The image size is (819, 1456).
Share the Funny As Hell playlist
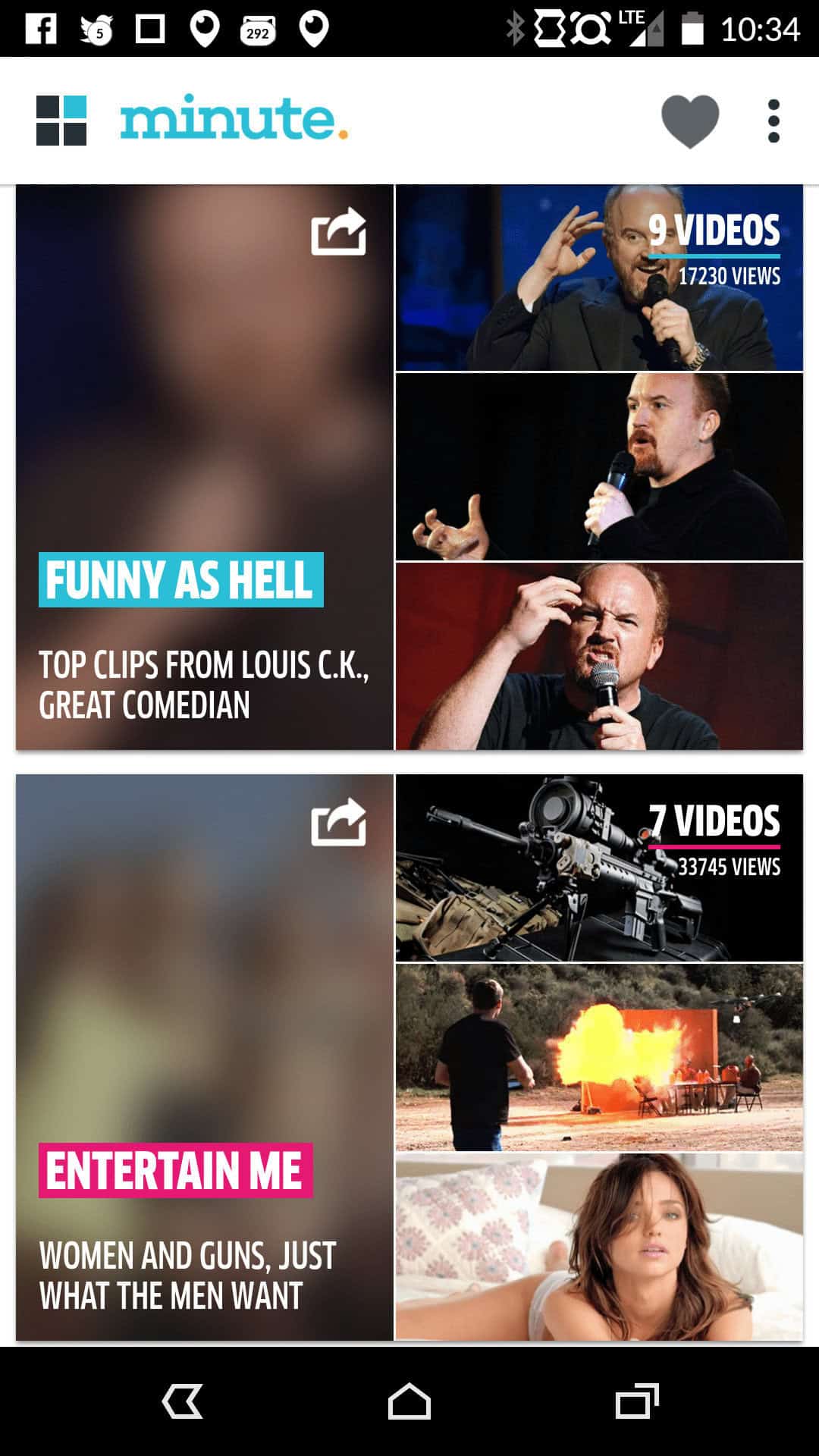(x=338, y=231)
